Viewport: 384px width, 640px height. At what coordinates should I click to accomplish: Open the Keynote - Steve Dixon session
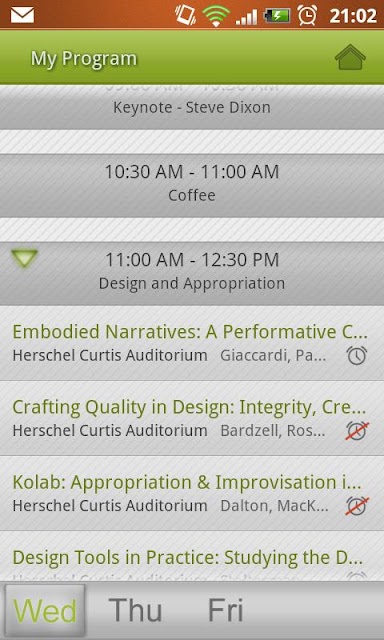coord(192,107)
